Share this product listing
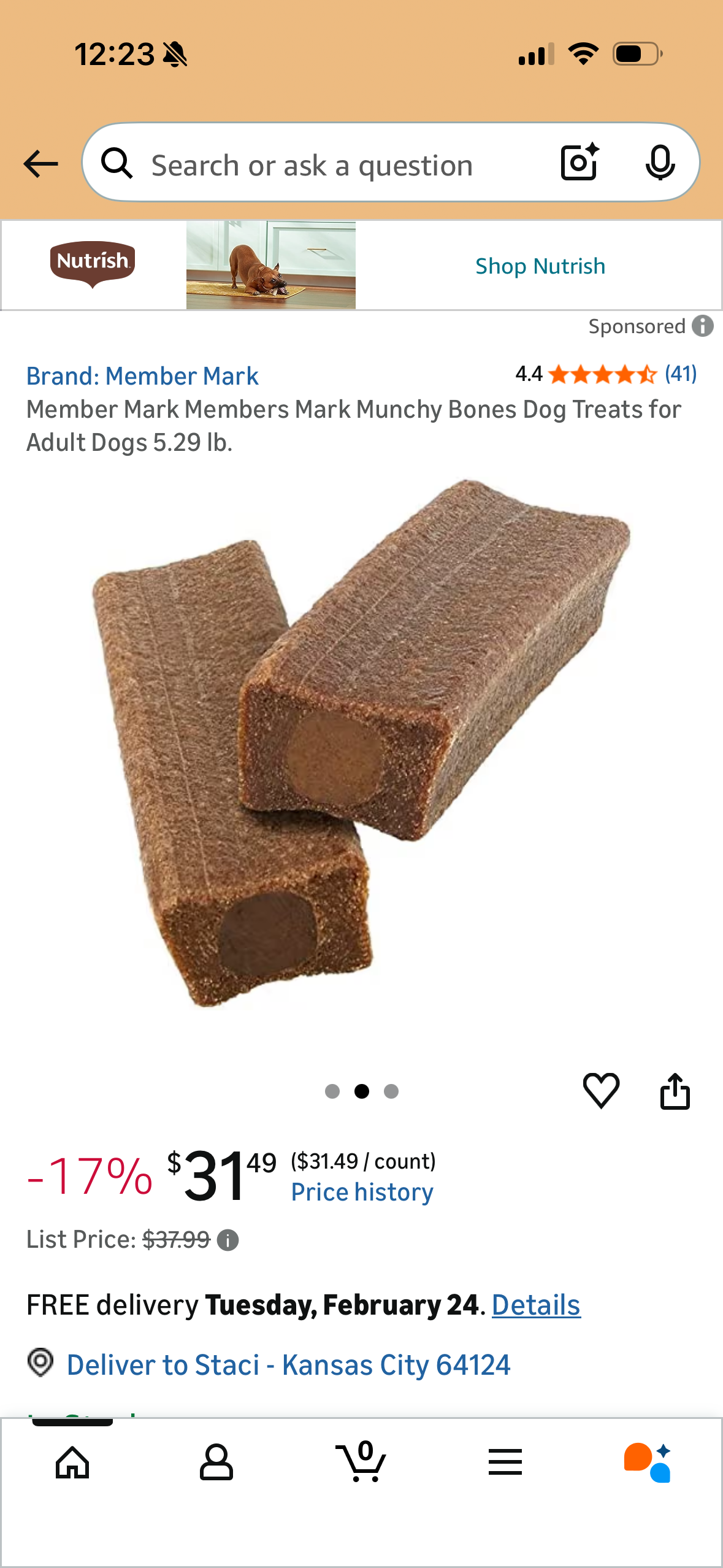Viewport: 723px width, 1568px height. click(x=675, y=1090)
